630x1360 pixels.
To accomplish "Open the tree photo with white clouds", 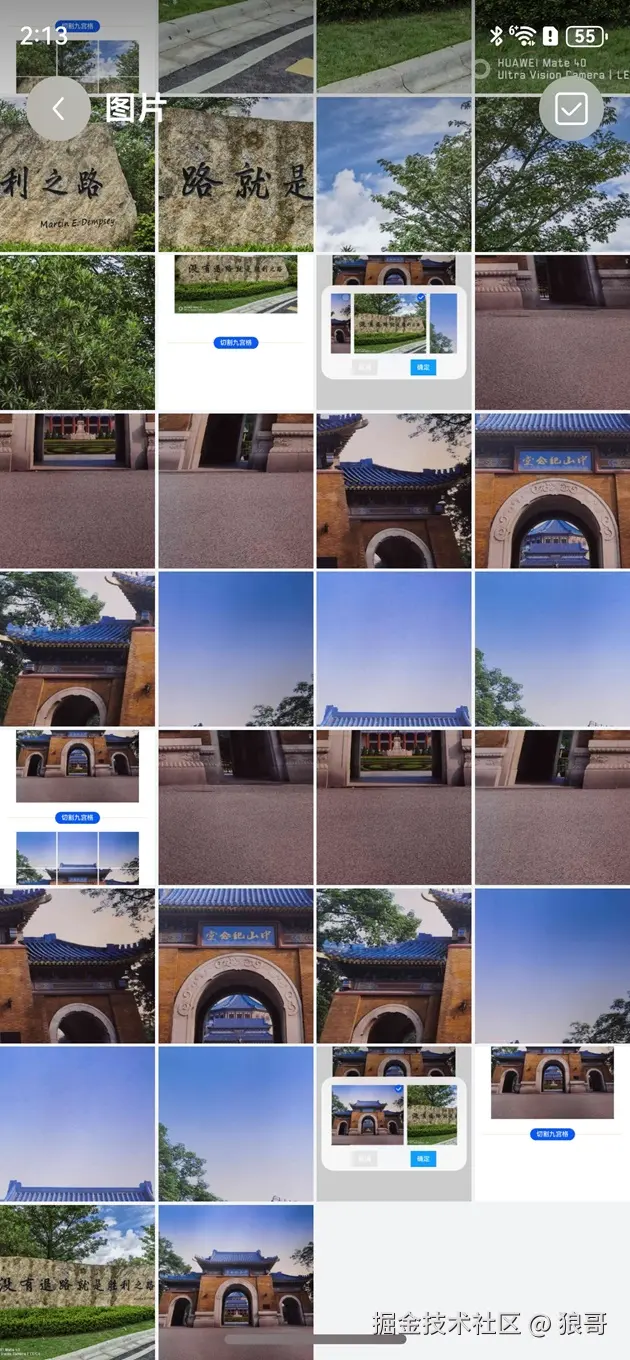I will pos(393,173).
